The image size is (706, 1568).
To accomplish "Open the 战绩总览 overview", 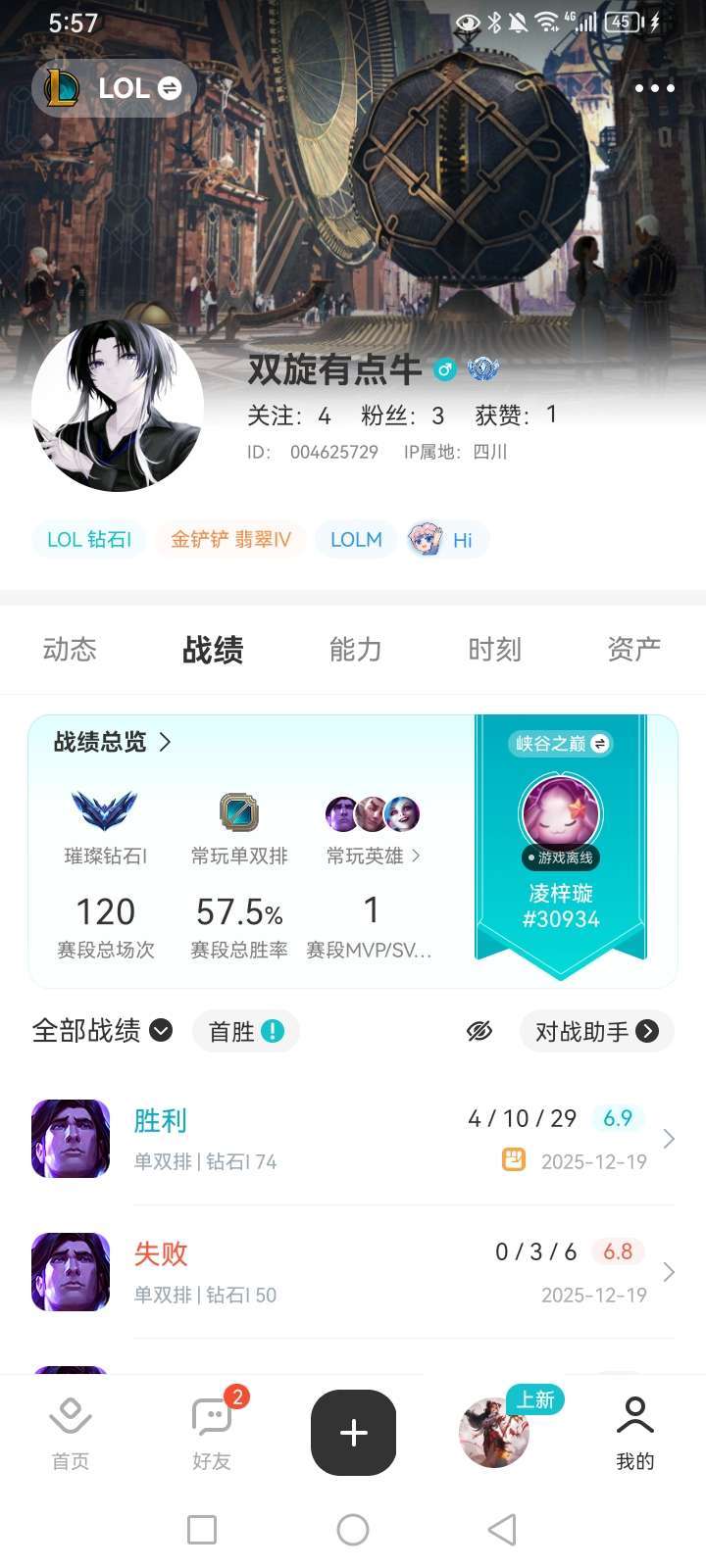I will pos(112,742).
